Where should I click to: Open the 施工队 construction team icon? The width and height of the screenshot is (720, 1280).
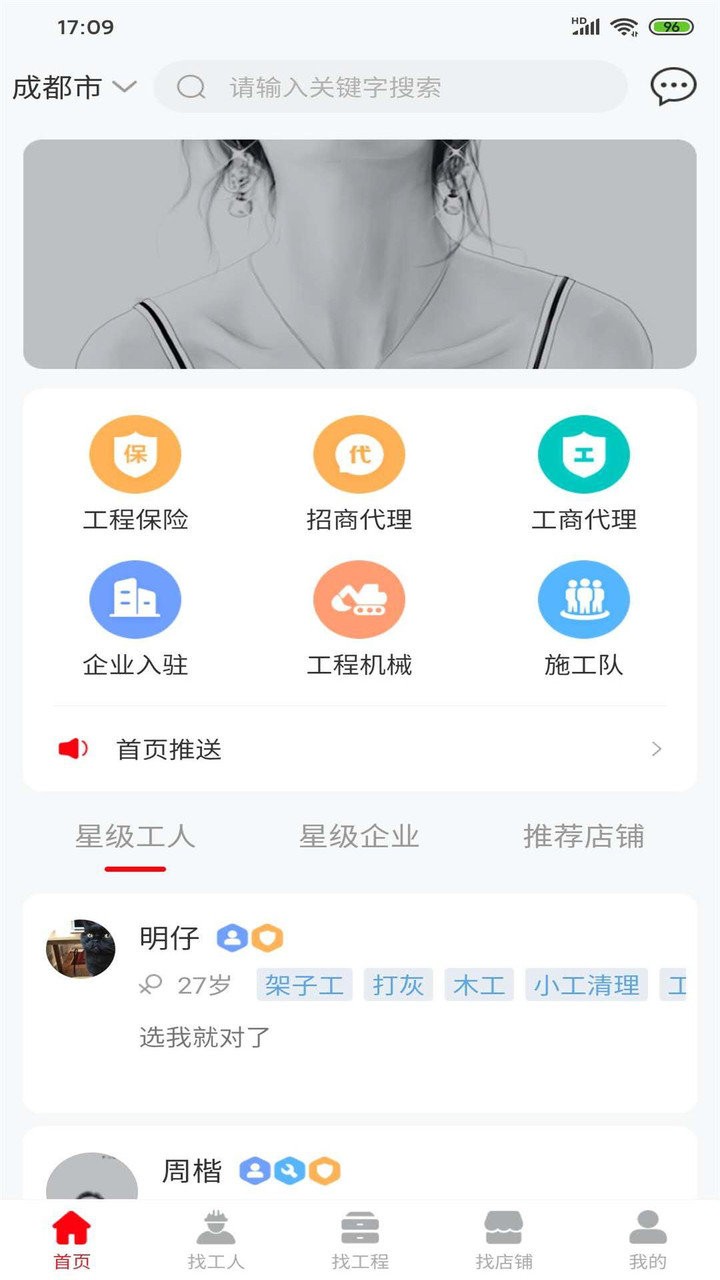coord(584,600)
